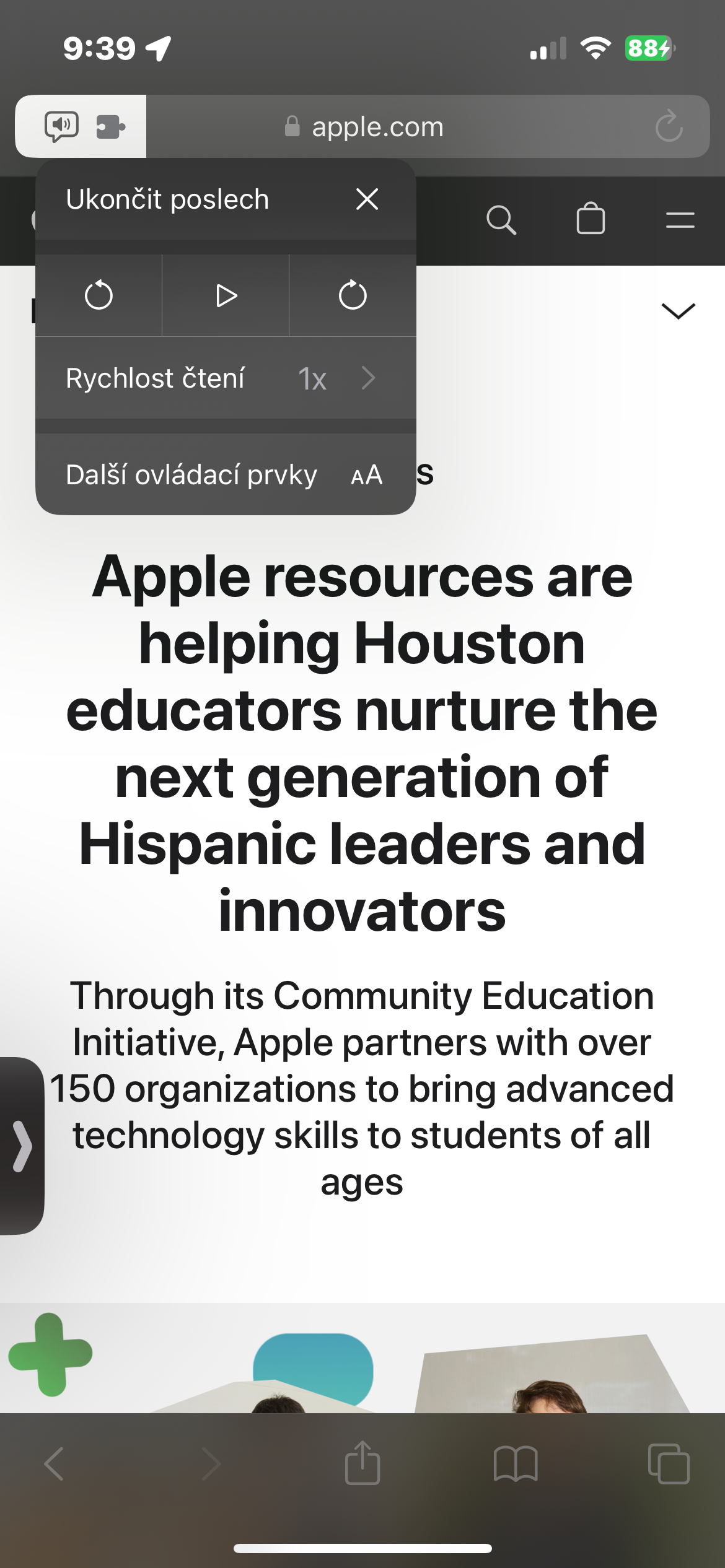Search the Apple website
This screenshot has width=725, height=1568.
[x=501, y=220]
